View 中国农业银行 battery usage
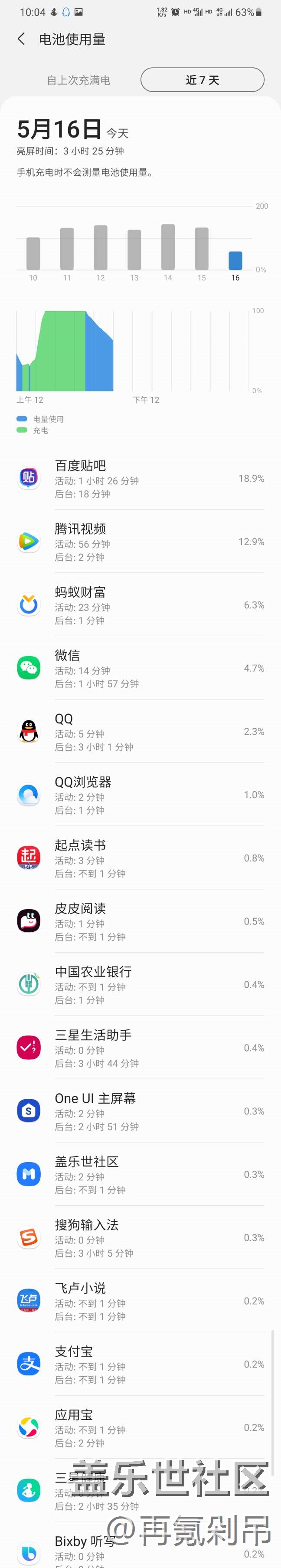281x1568 pixels. click(140, 986)
